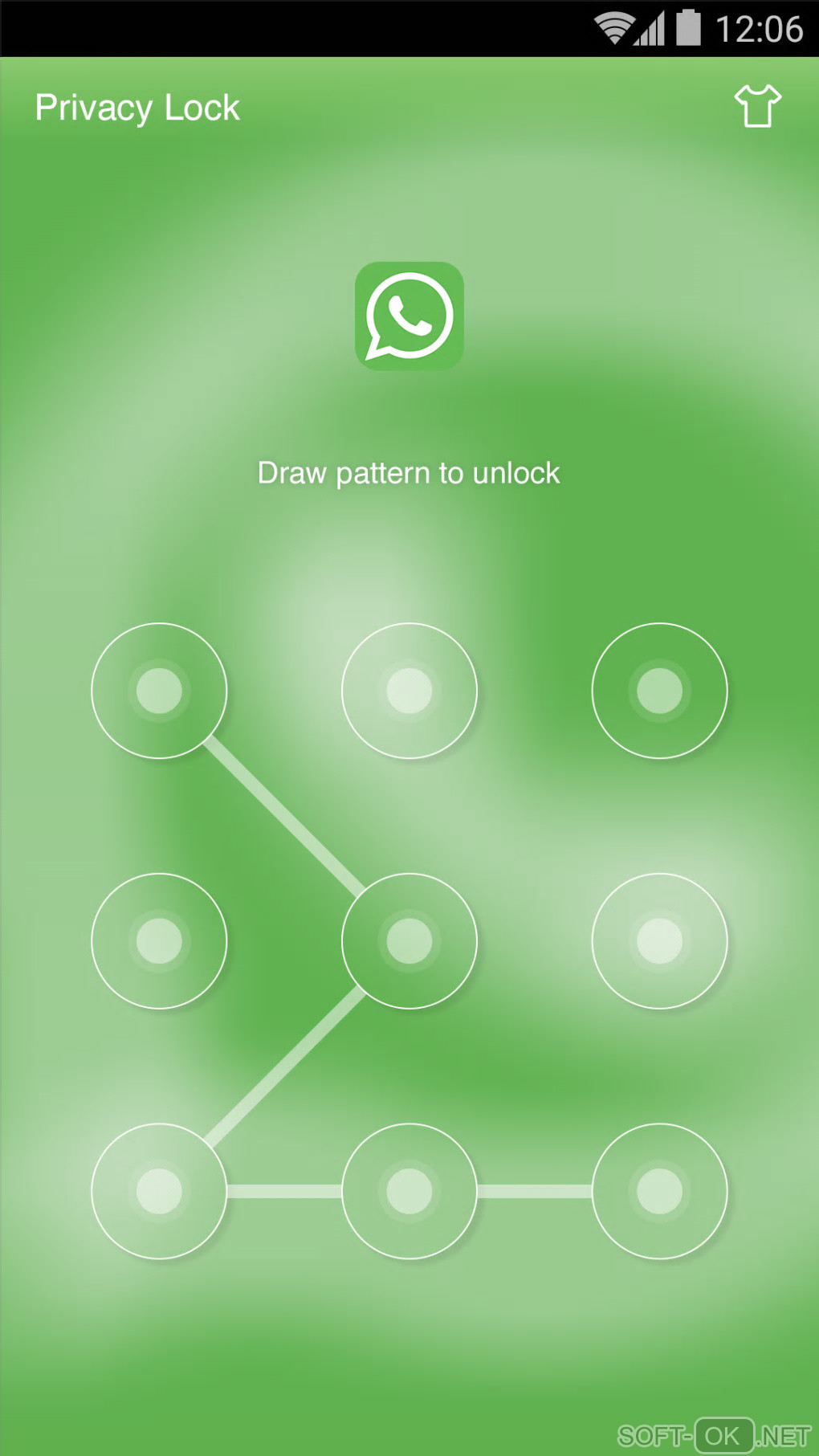Open the theme shirt icon

[757, 106]
